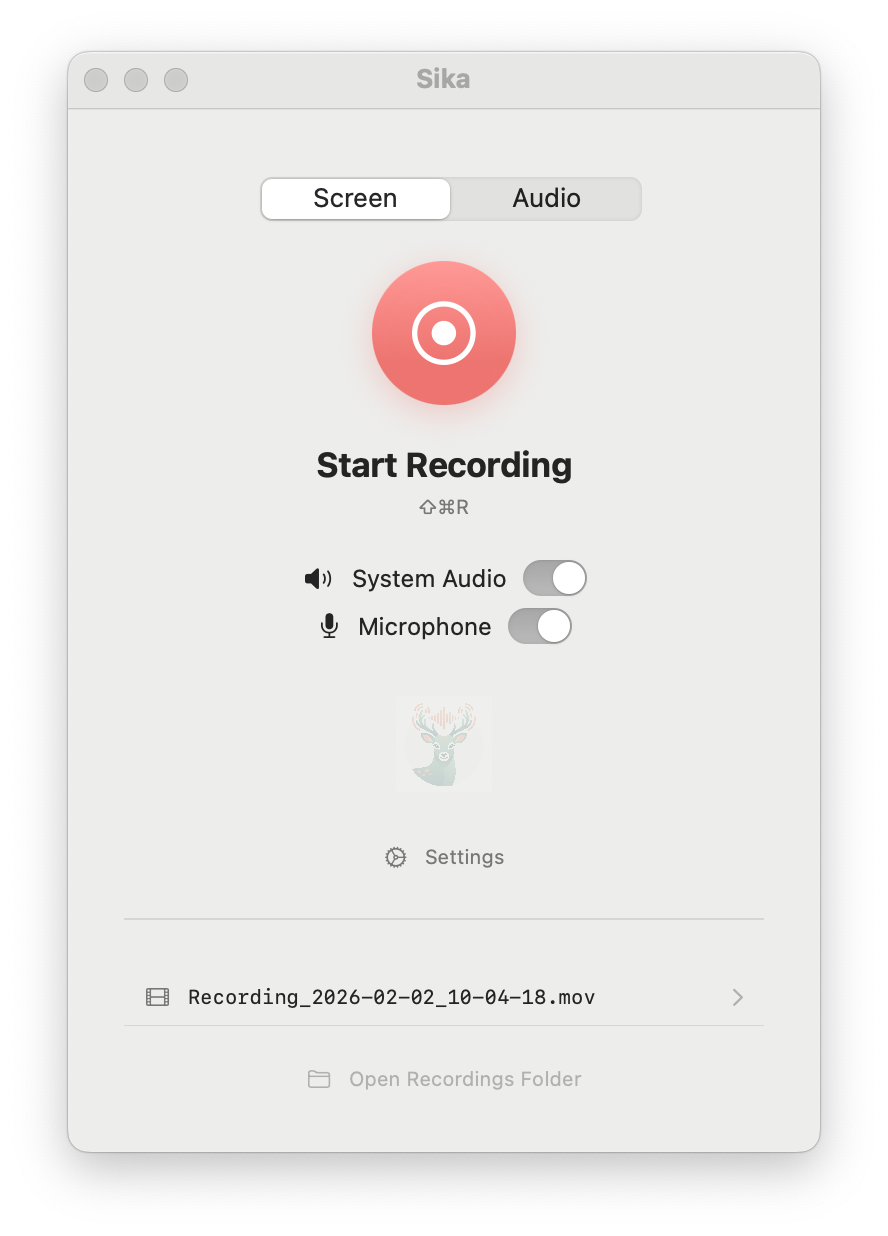888x1236 pixels.
Task: Click the Sika deer logo
Action: click(443, 742)
